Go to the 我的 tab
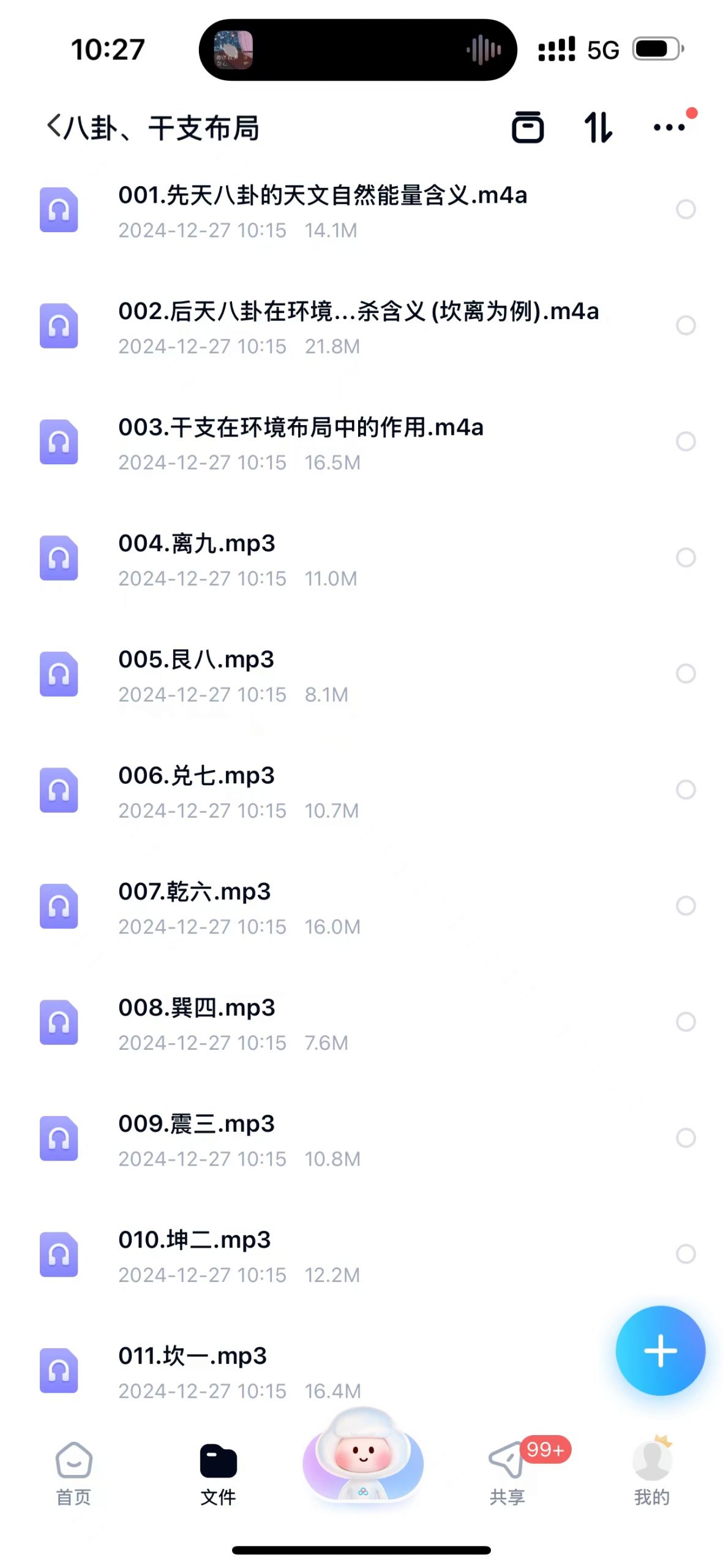This screenshot has height=1568, width=723. tap(651, 1473)
